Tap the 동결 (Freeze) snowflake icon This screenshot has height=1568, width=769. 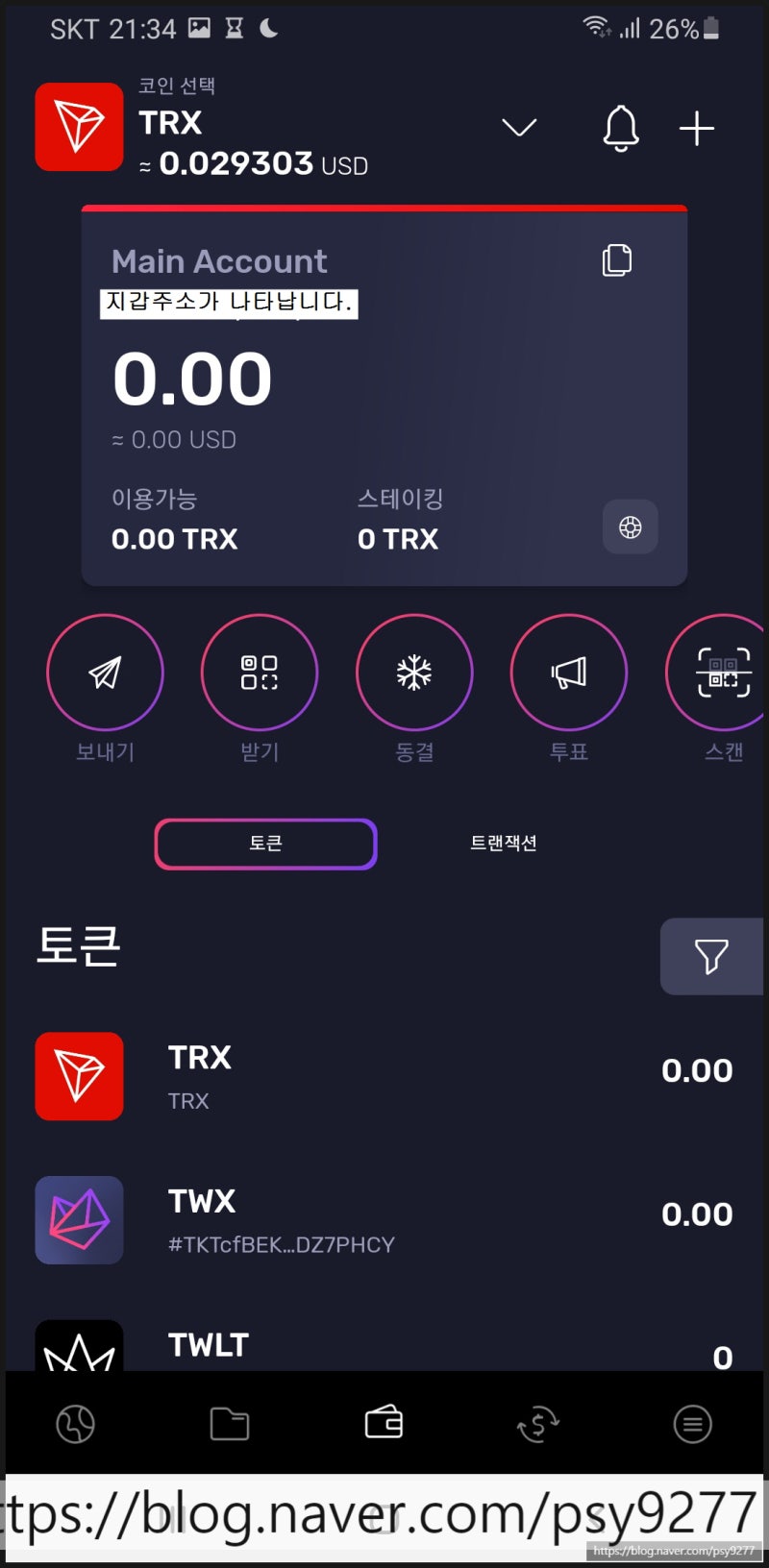[x=414, y=673]
